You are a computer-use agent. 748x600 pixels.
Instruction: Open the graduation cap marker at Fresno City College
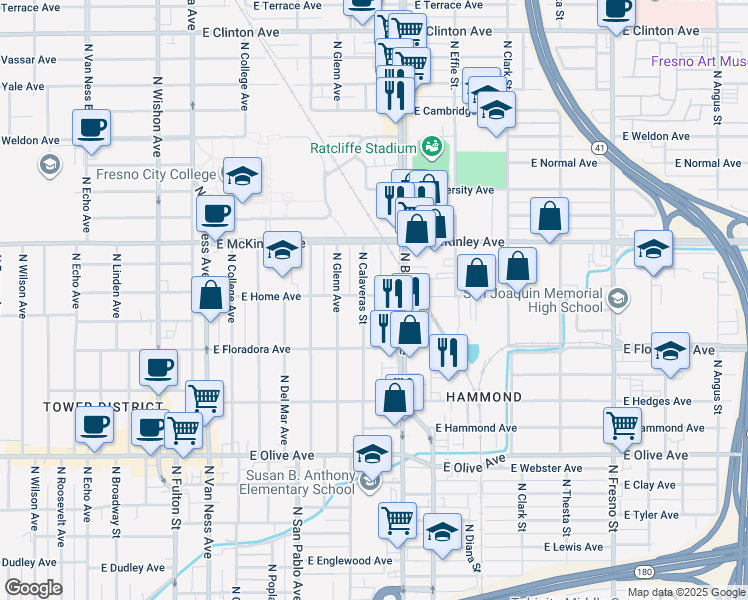(242, 179)
